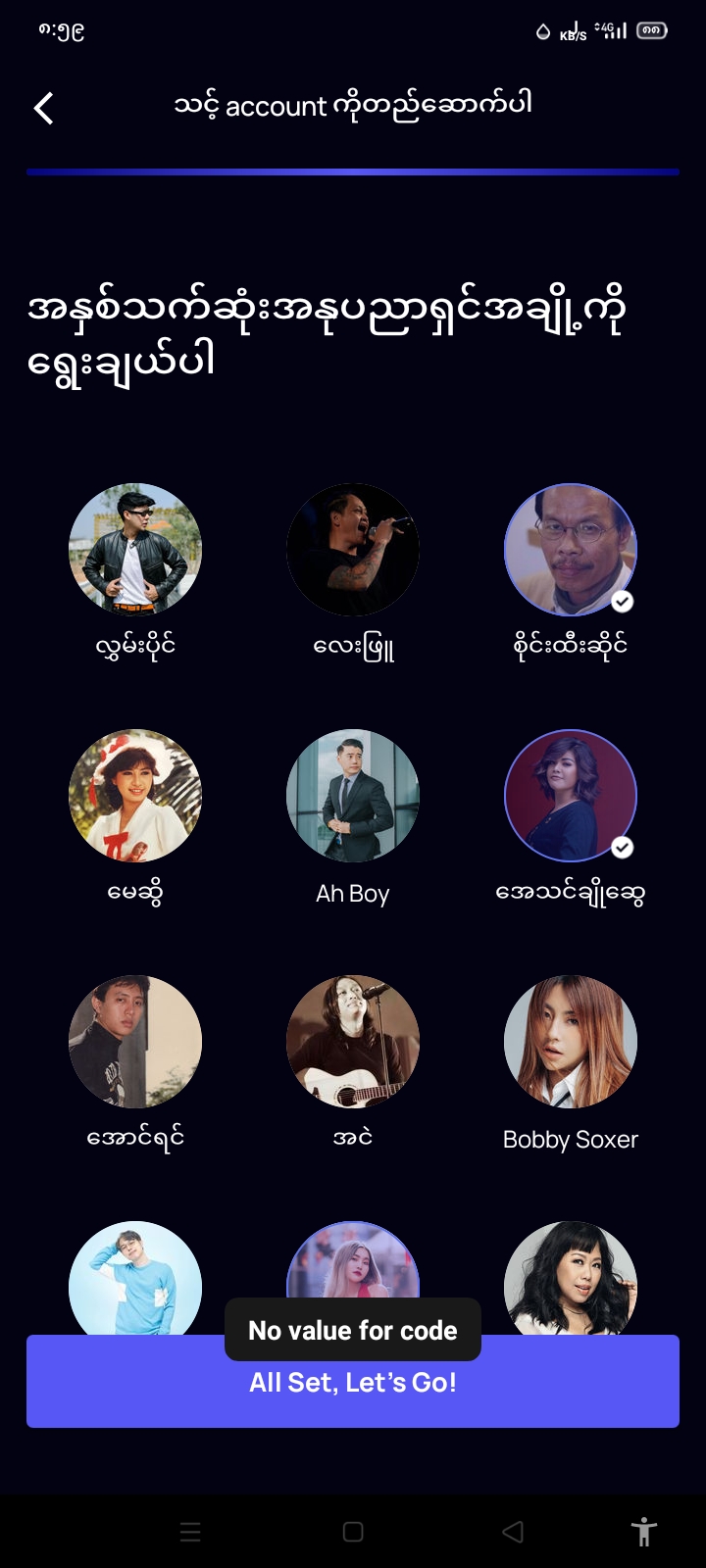Add artist အောင်ရင် to favorites
Image resolution: width=706 pixels, height=1568 pixels.
135,1042
